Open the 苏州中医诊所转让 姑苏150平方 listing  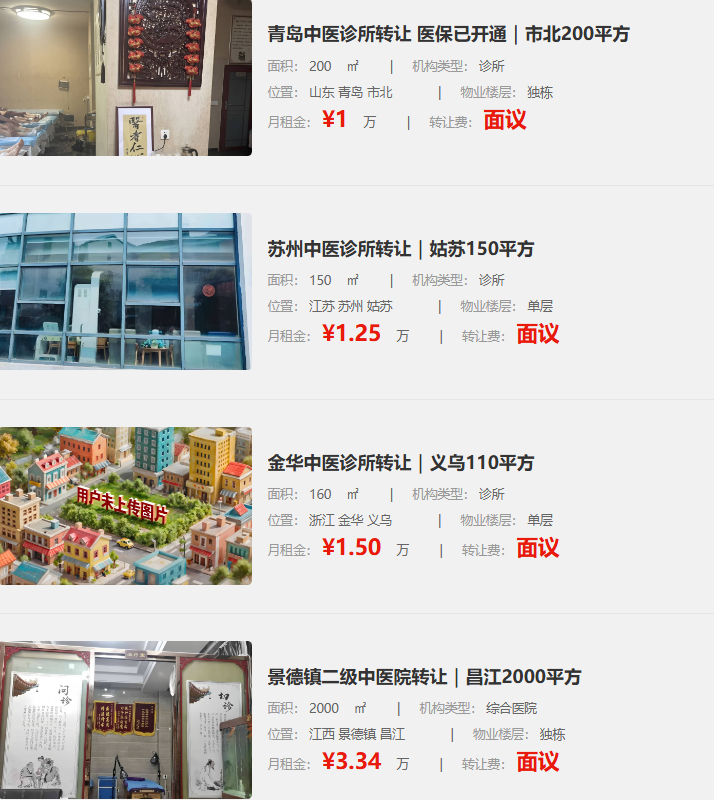400,249
